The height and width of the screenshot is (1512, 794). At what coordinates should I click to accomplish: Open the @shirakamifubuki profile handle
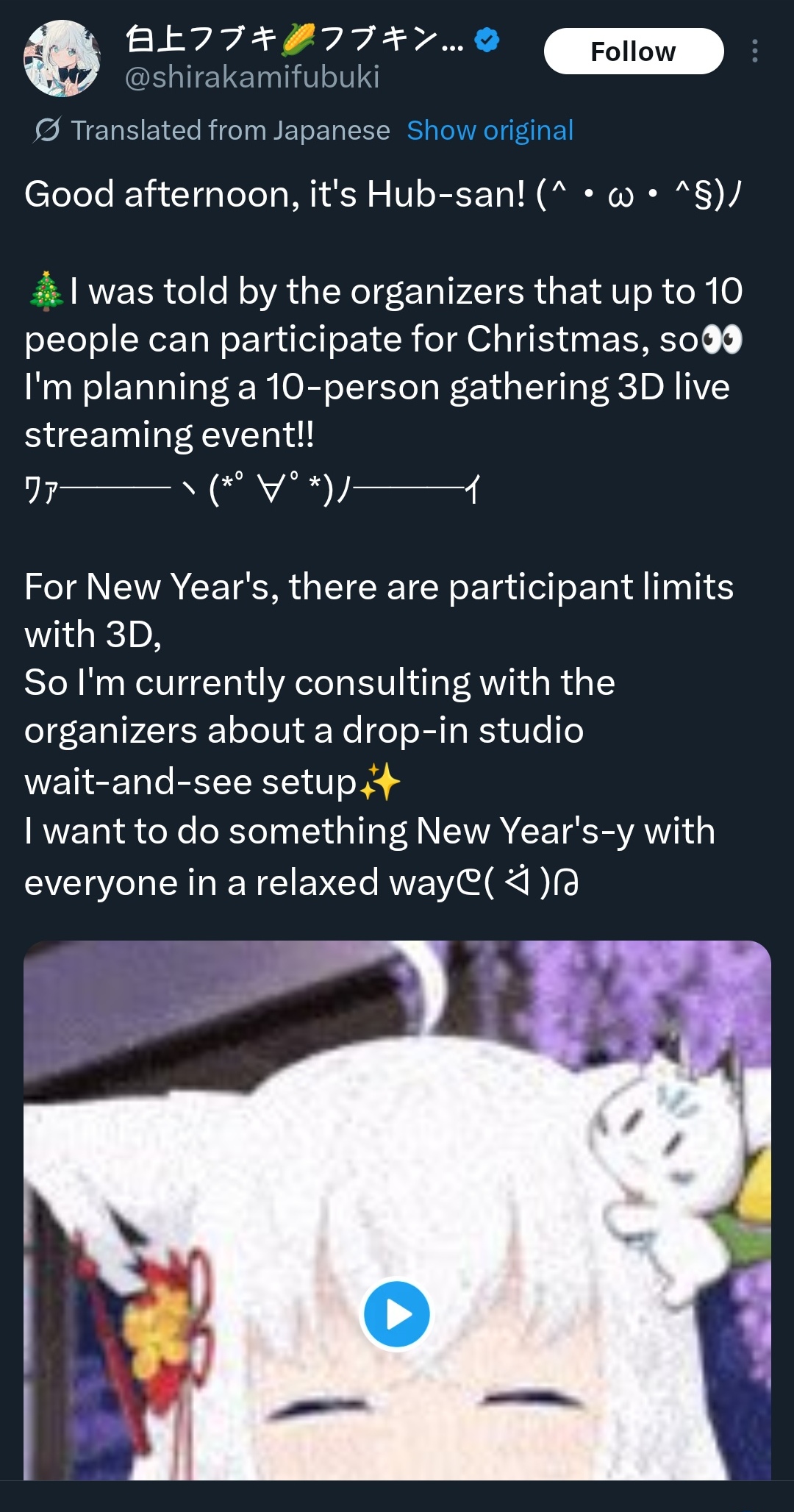252,77
